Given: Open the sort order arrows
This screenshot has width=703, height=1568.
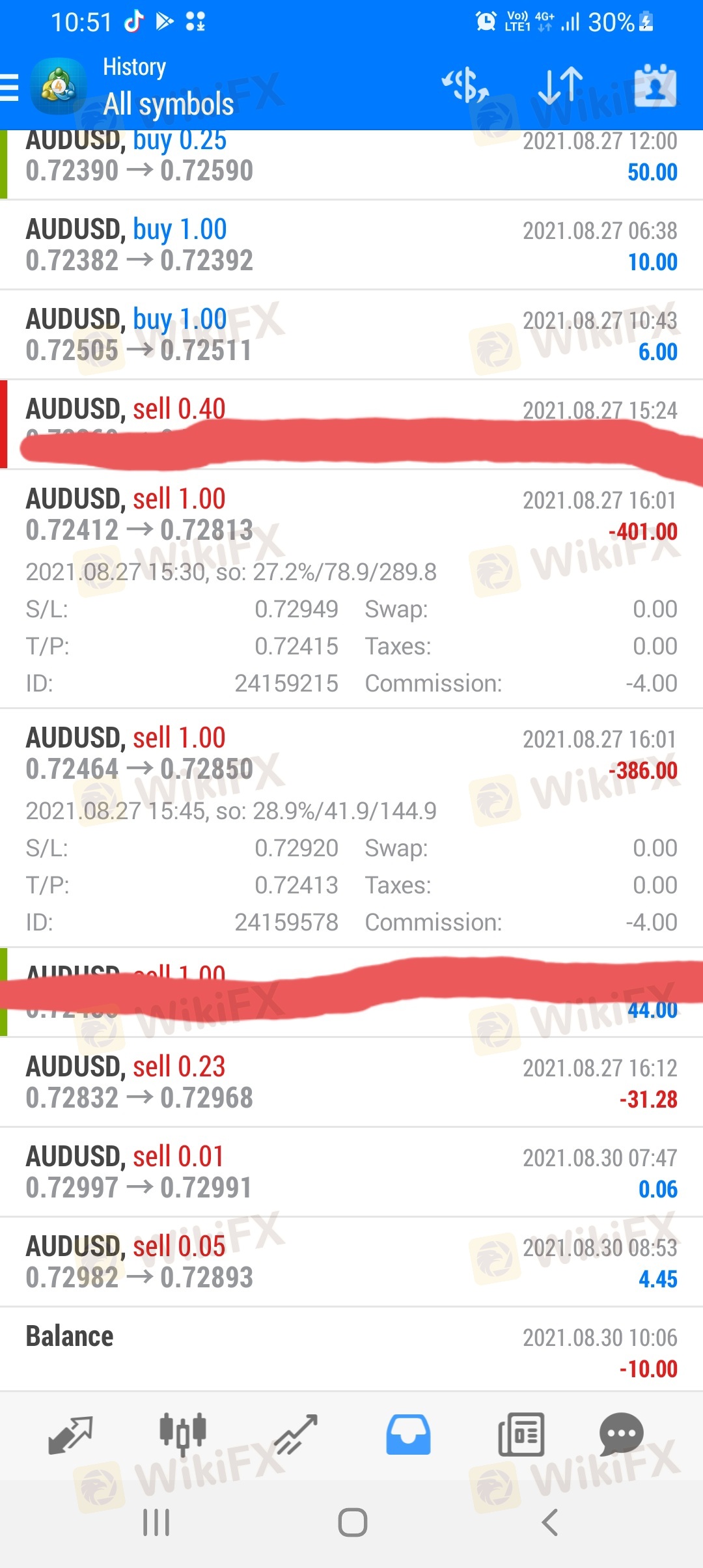Looking at the screenshot, I should click(560, 86).
